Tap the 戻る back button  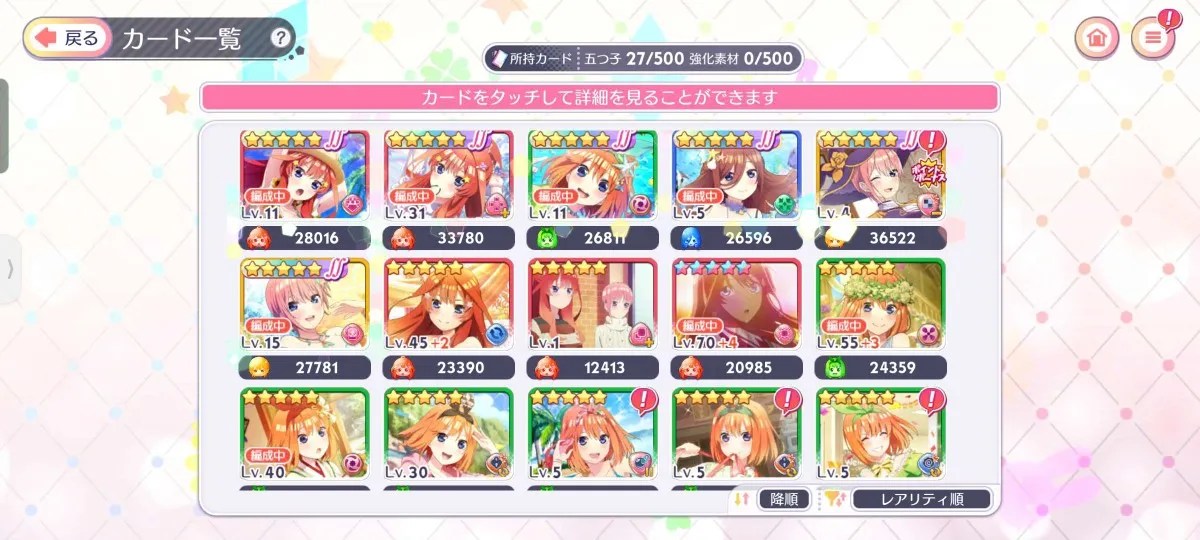(x=68, y=38)
